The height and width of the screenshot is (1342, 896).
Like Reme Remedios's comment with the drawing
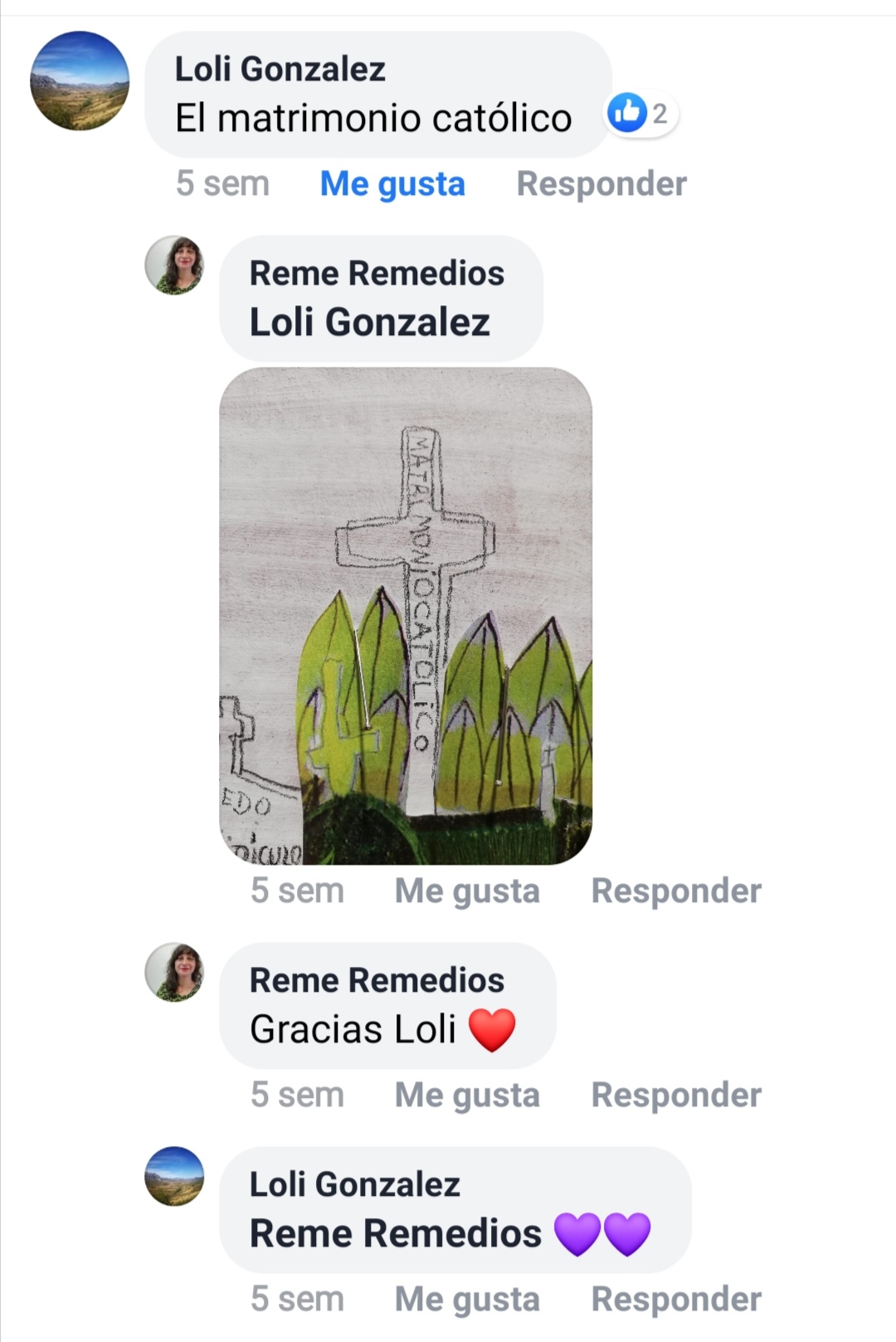(467, 891)
